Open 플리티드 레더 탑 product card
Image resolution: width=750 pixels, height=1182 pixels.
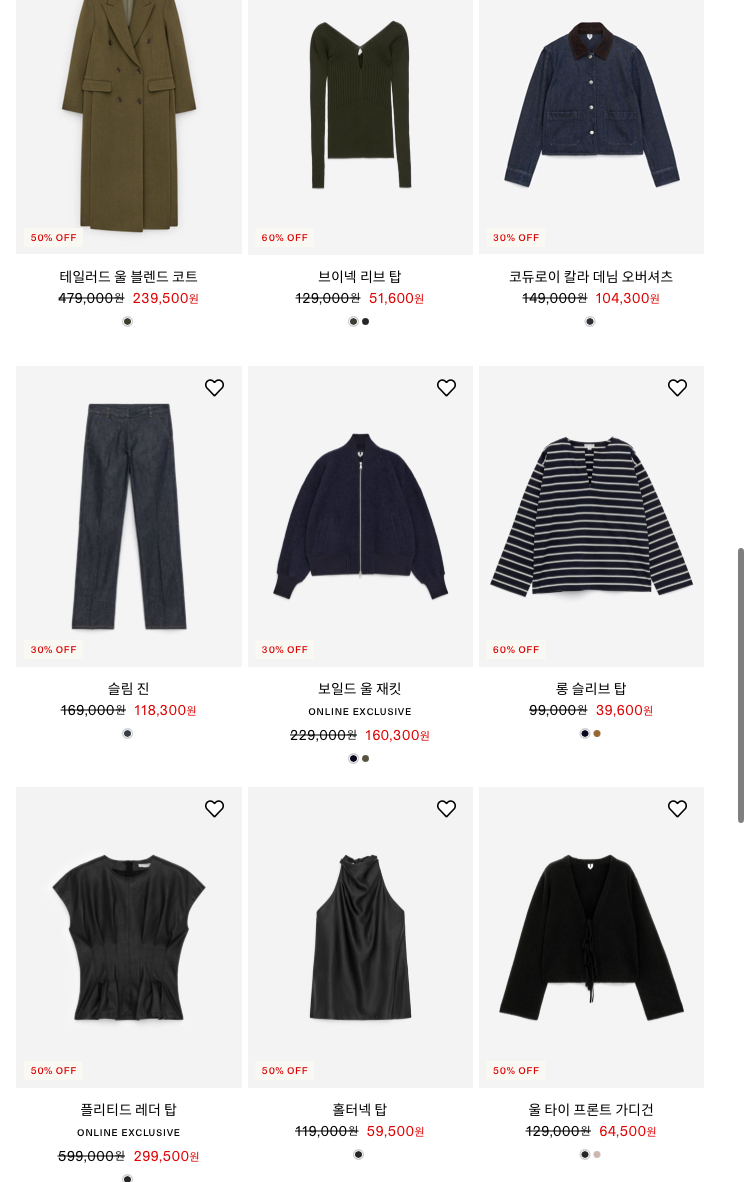pyautogui.click(x=128, y=936)
